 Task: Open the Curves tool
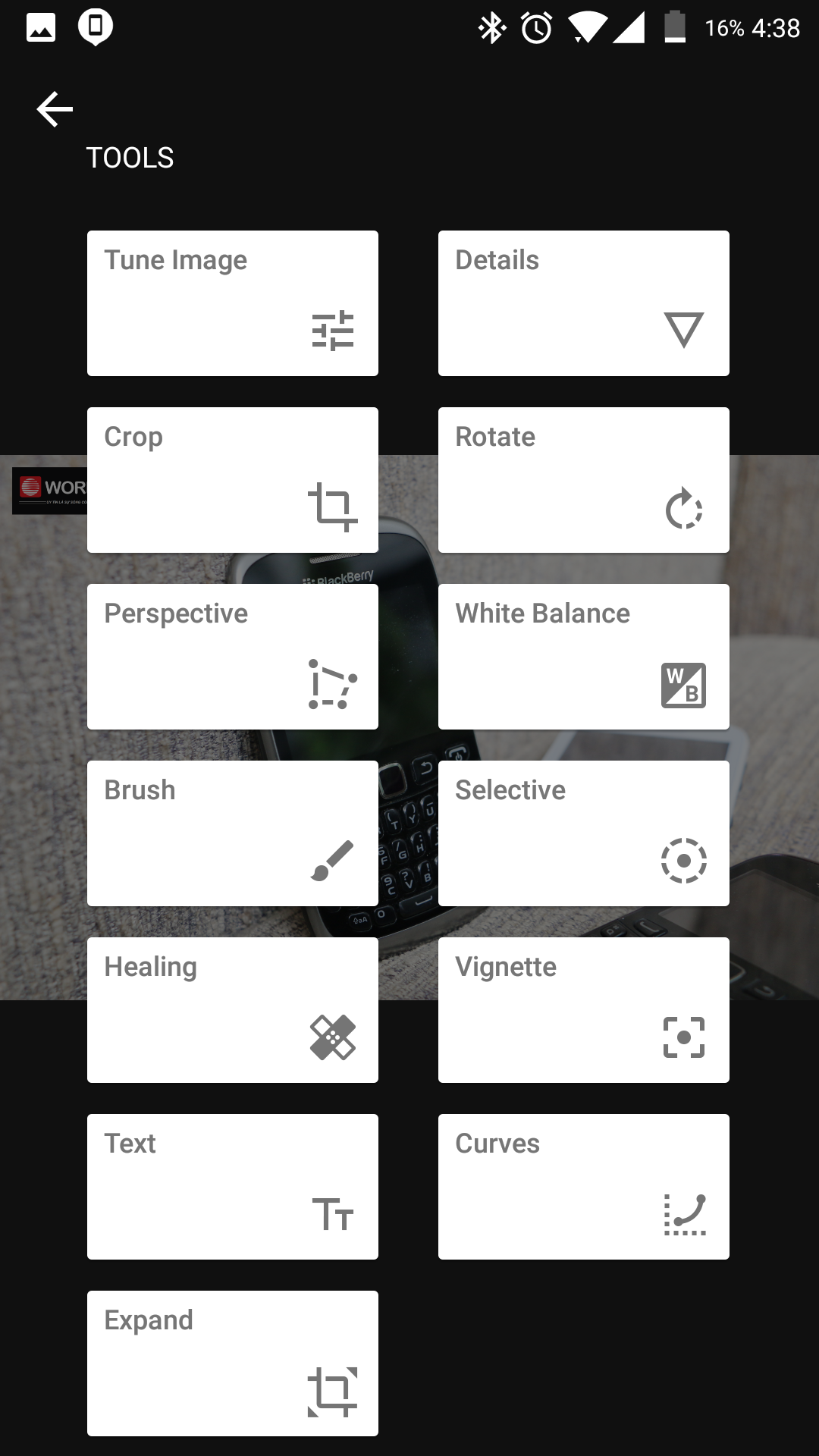583,1187
